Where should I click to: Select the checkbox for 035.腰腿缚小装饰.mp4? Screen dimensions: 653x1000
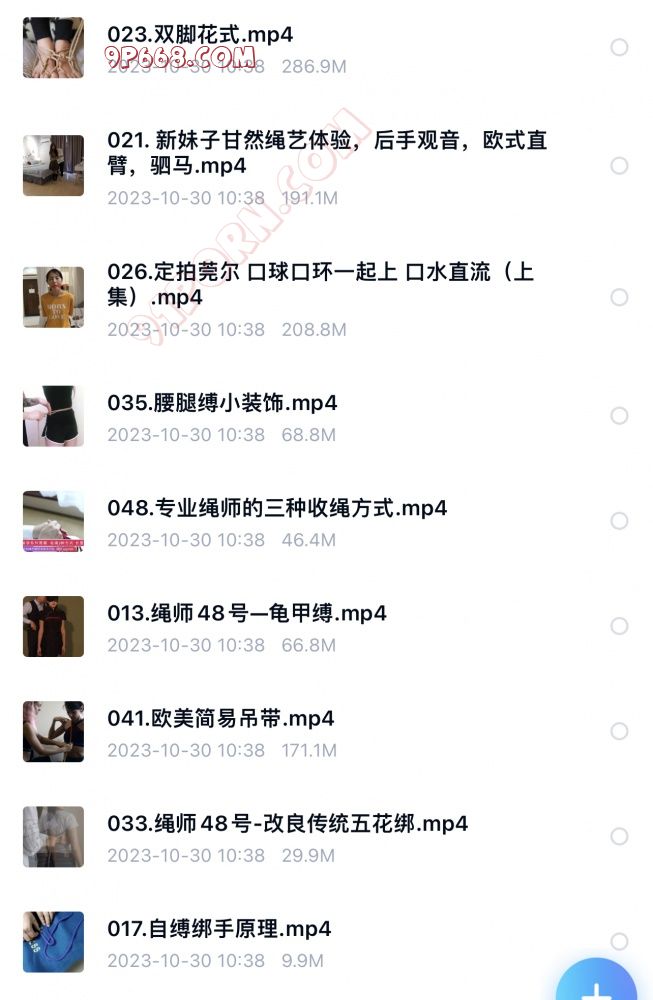[x=619, y=415]
